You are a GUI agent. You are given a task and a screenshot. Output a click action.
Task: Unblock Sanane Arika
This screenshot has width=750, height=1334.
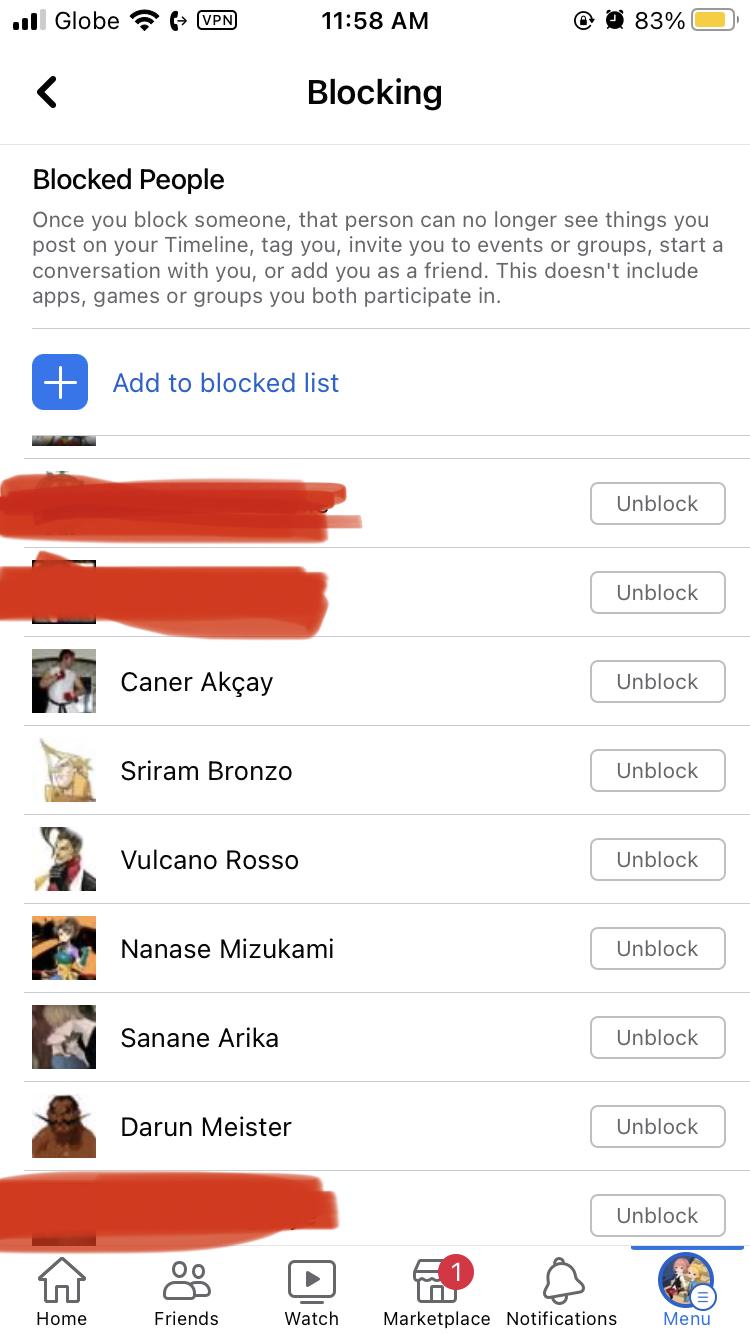(657, 1038)
